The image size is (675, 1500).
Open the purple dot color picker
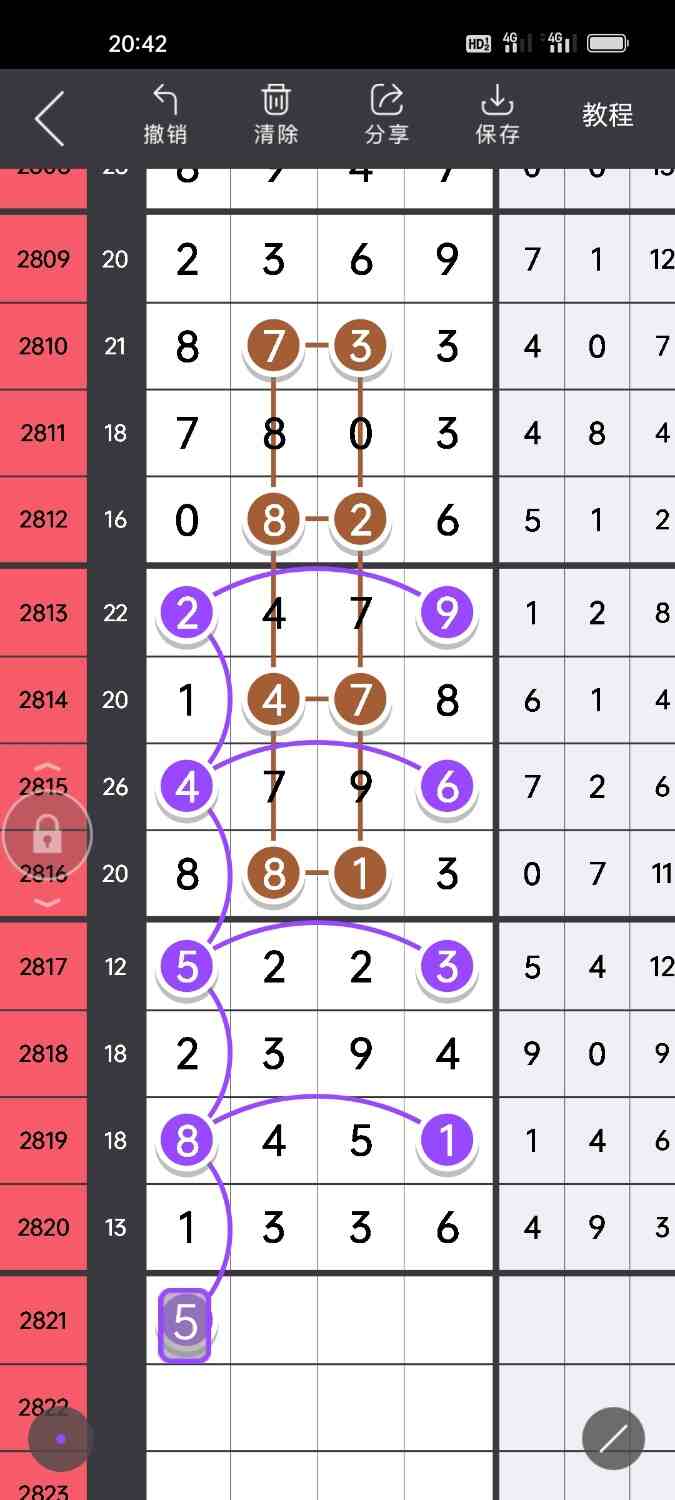point(60,1439)
